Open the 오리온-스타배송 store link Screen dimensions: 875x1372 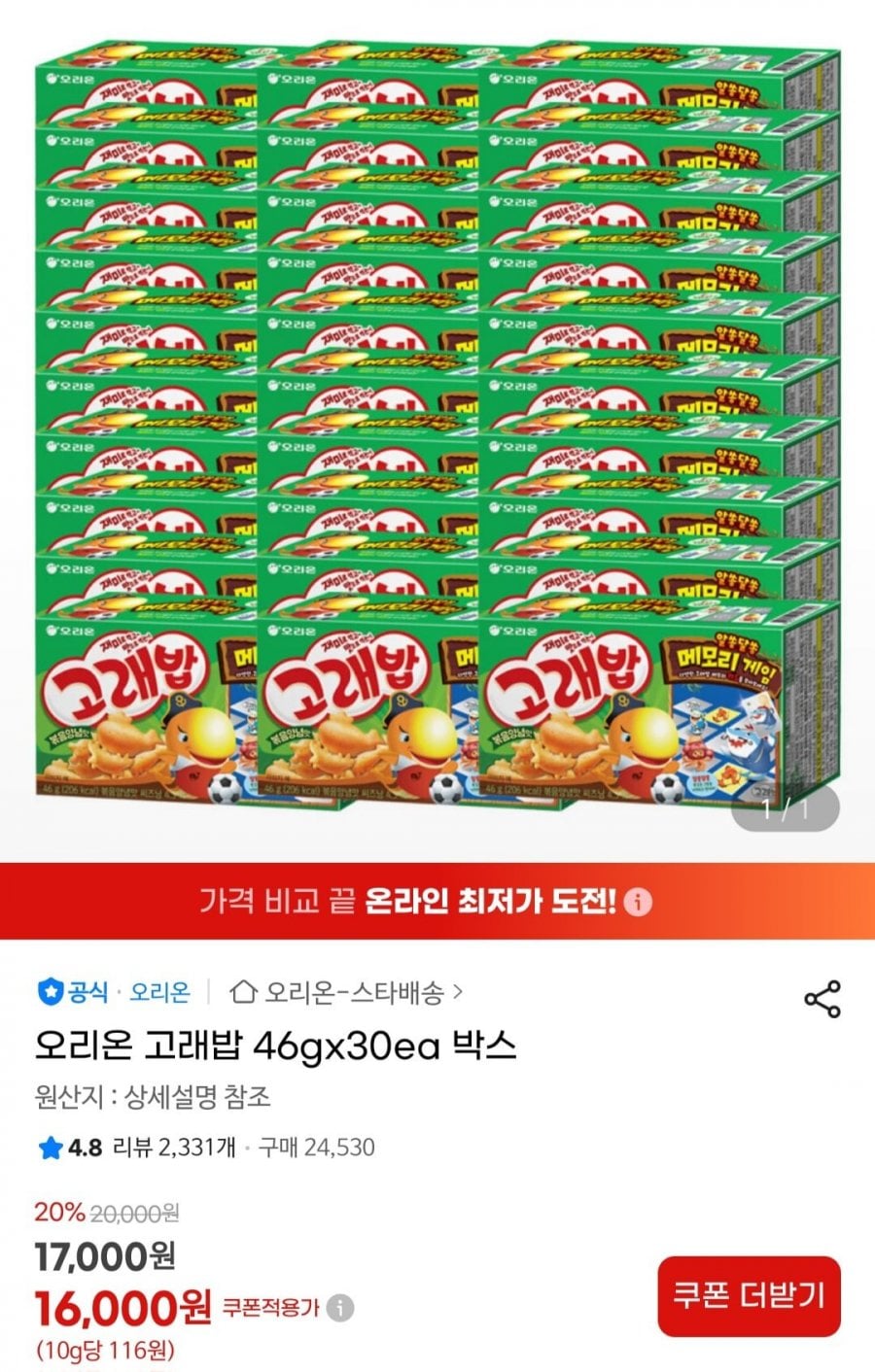[346, 992]
